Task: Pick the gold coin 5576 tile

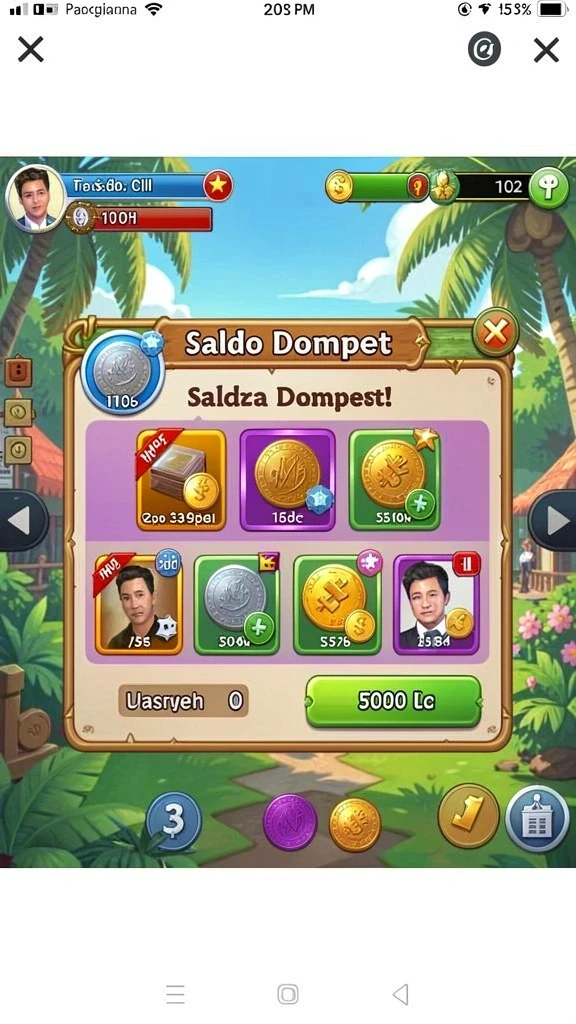Action: 337,605
